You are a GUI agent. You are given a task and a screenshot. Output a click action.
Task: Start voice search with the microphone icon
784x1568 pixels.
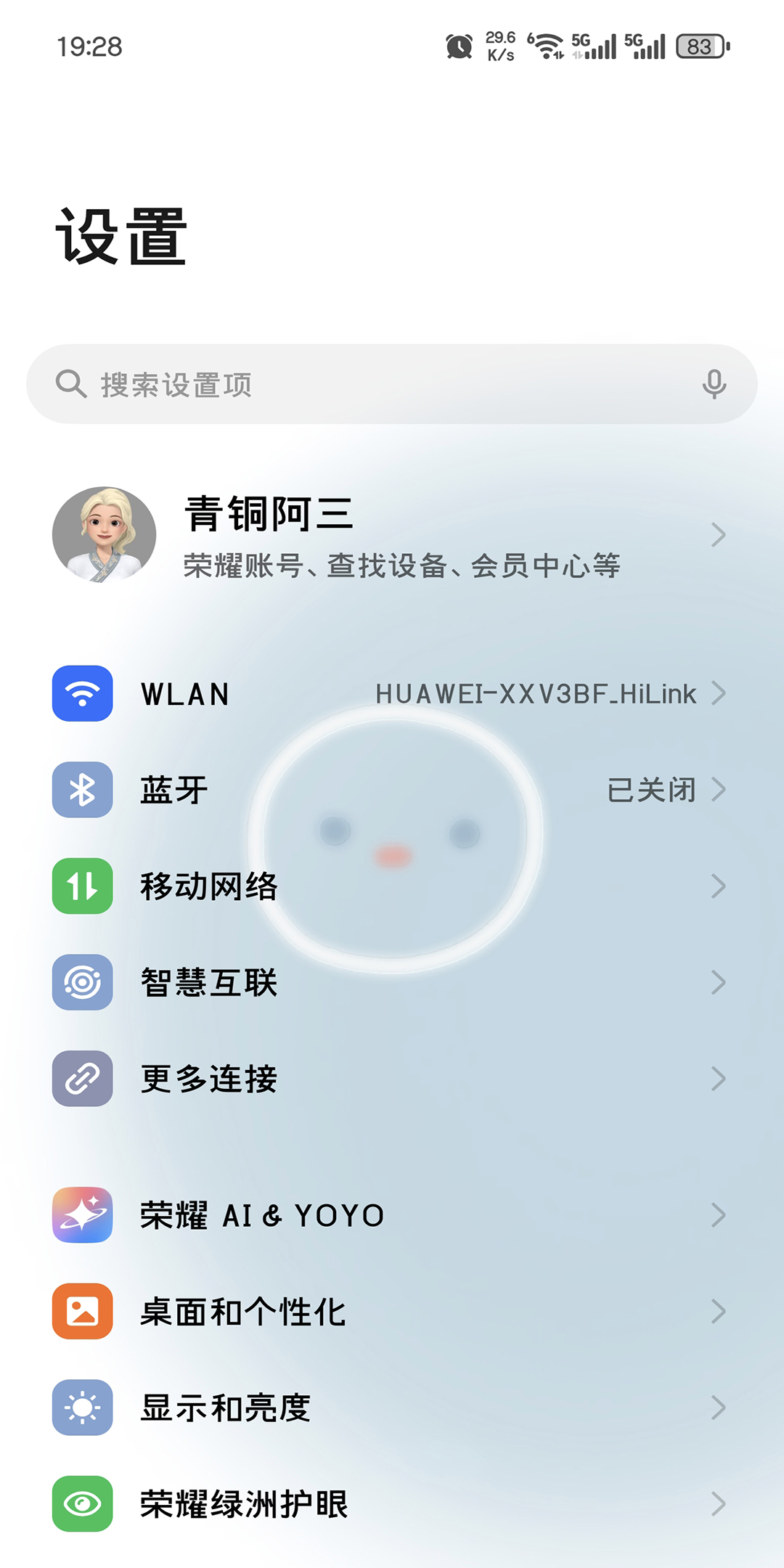714,384
